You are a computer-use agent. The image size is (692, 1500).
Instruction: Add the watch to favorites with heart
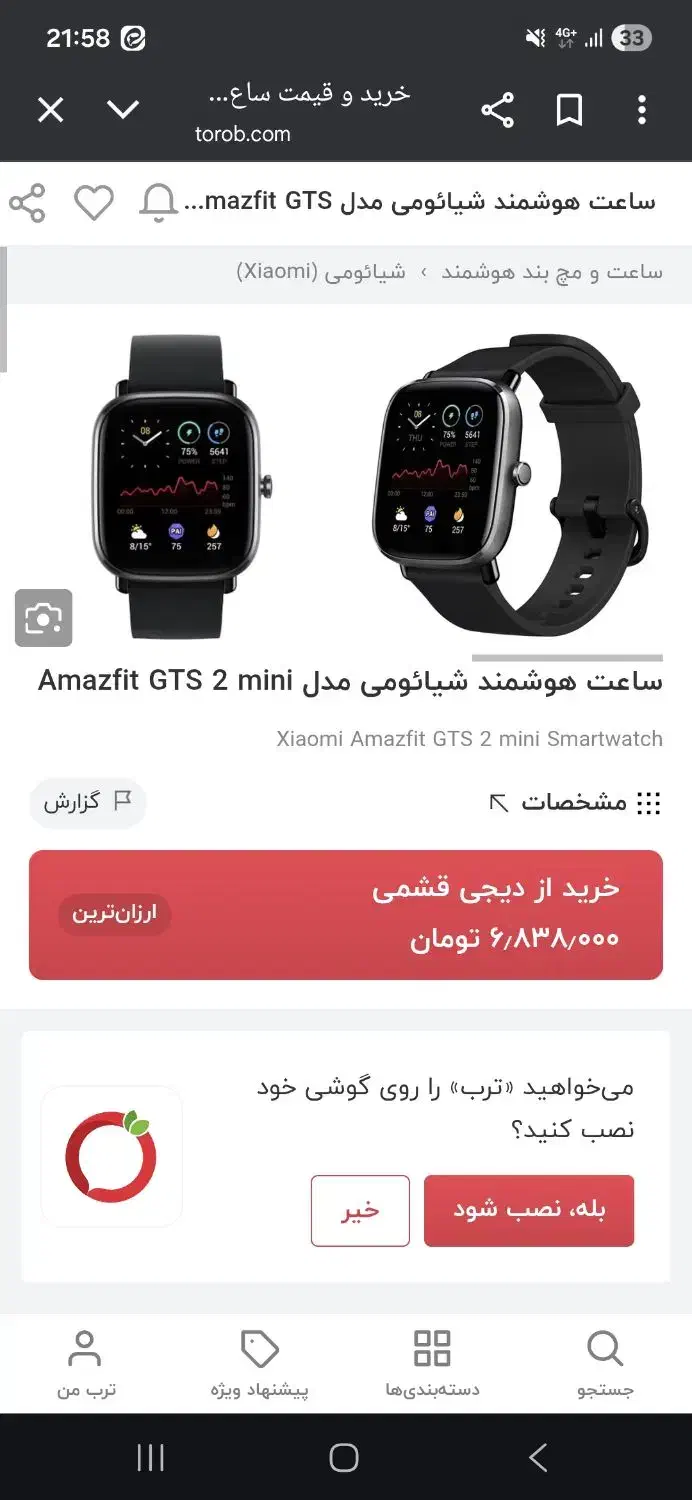pyautogui.click(x=94, y=203)
